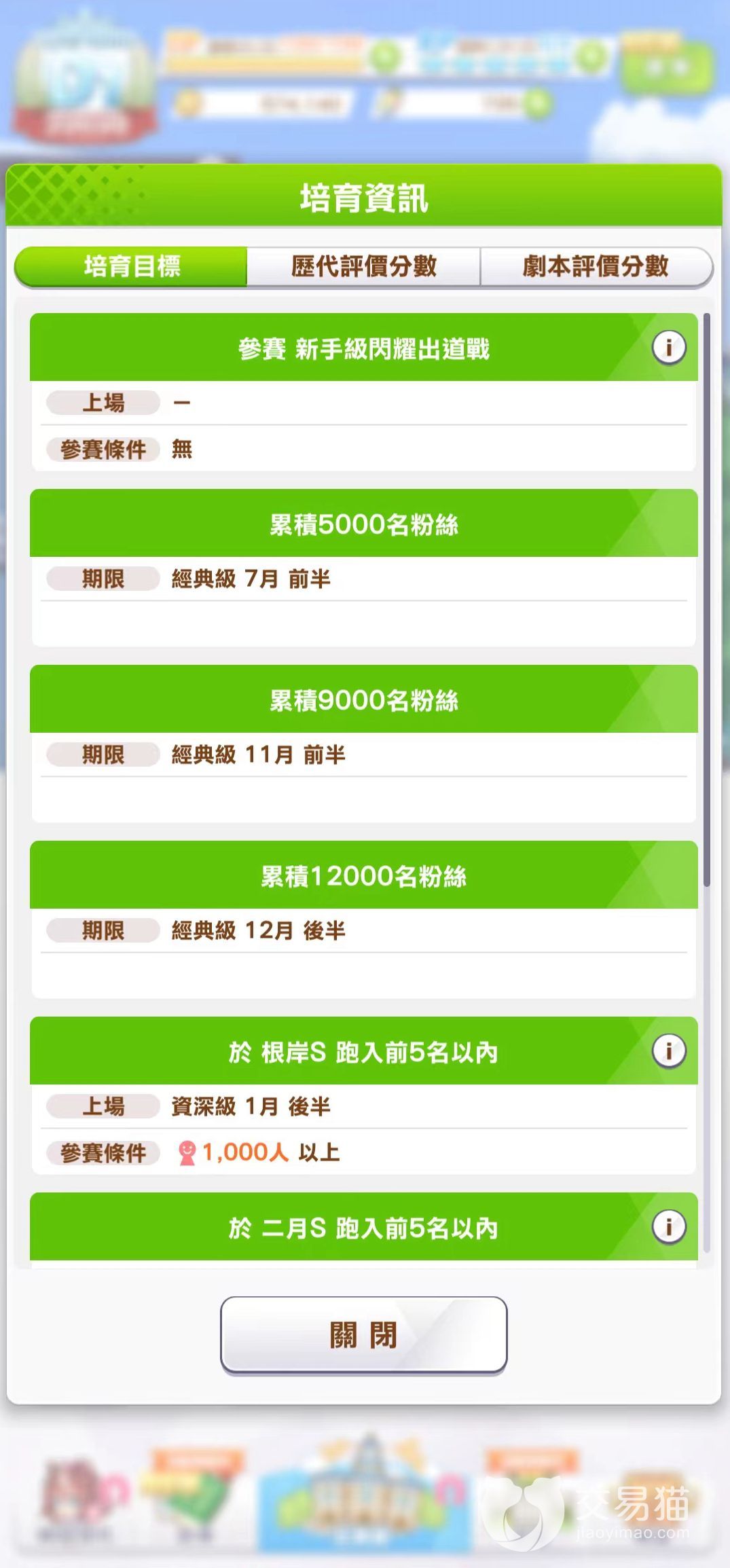Switch to the 歷代評價分數 tab

363,266
